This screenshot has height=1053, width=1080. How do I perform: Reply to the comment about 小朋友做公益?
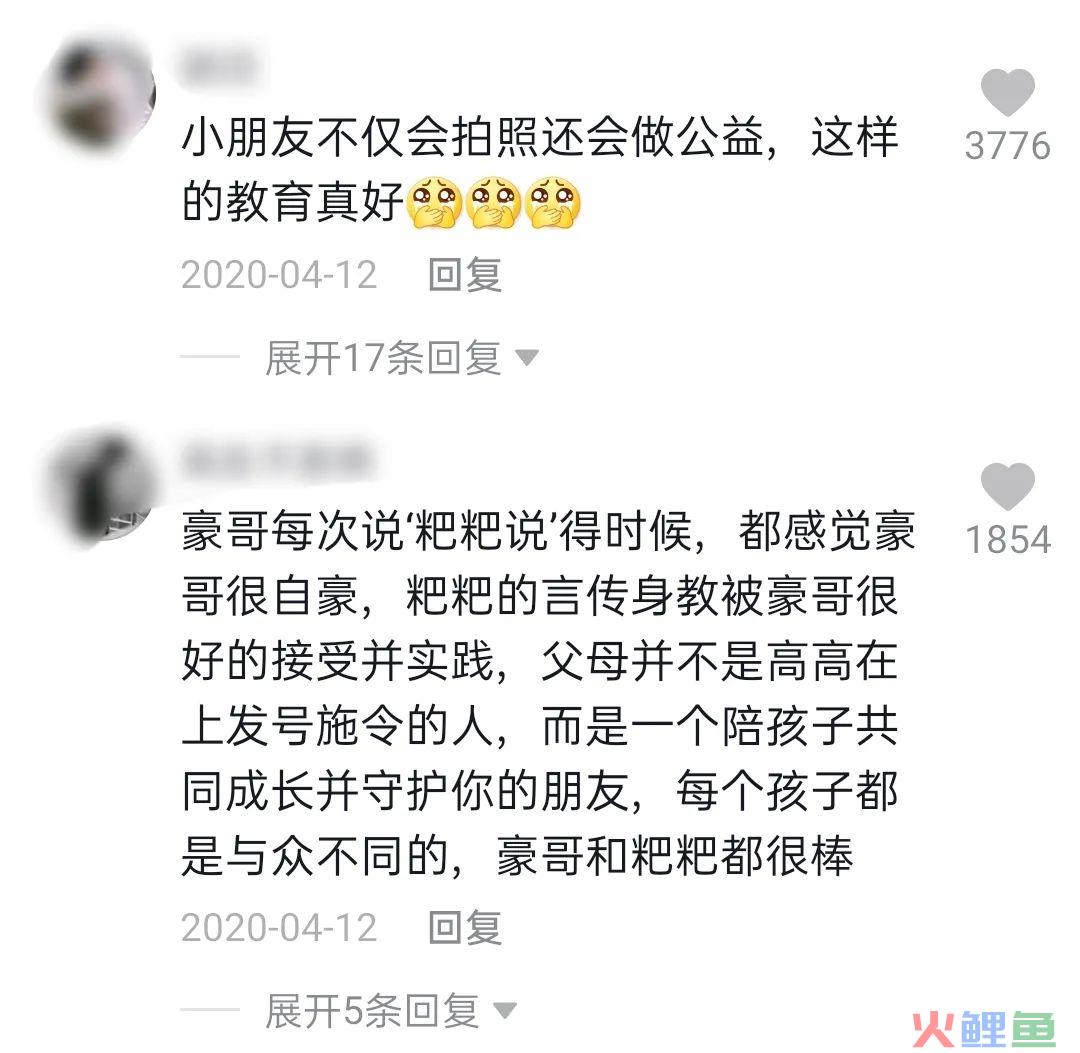(x=465, y=274)
